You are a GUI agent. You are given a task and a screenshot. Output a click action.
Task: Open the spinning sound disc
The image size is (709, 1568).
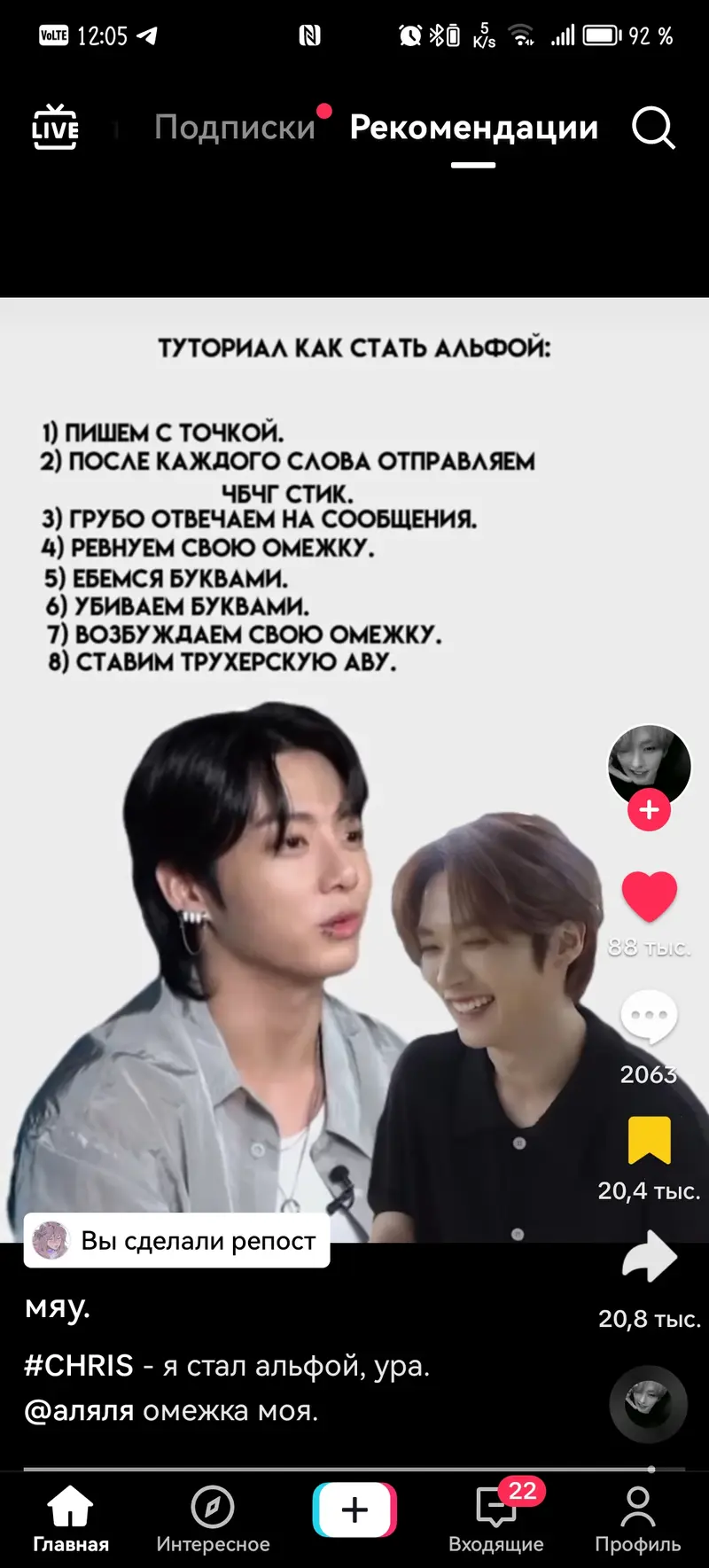click(648, 1405)
